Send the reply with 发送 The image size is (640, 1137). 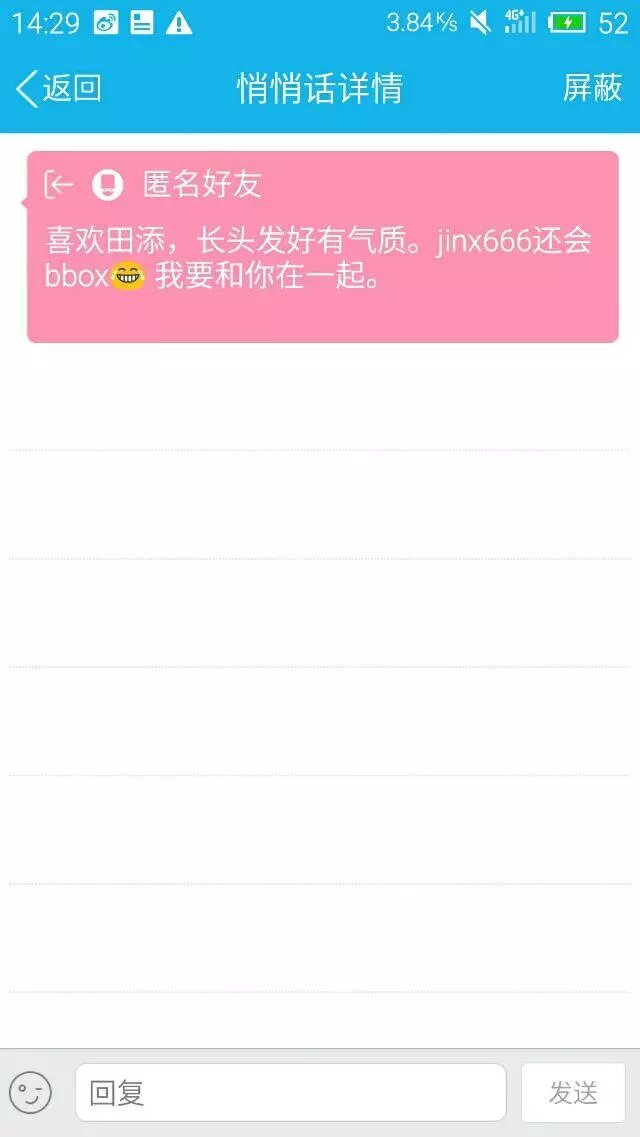[573, 1092]
